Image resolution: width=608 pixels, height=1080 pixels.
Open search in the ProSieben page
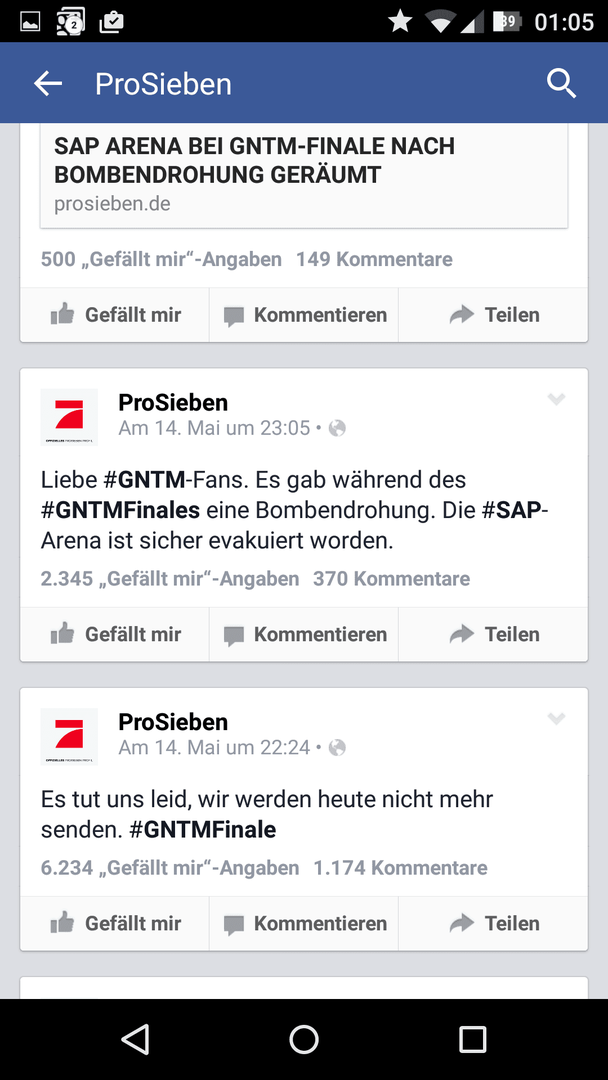coord(561,84)
